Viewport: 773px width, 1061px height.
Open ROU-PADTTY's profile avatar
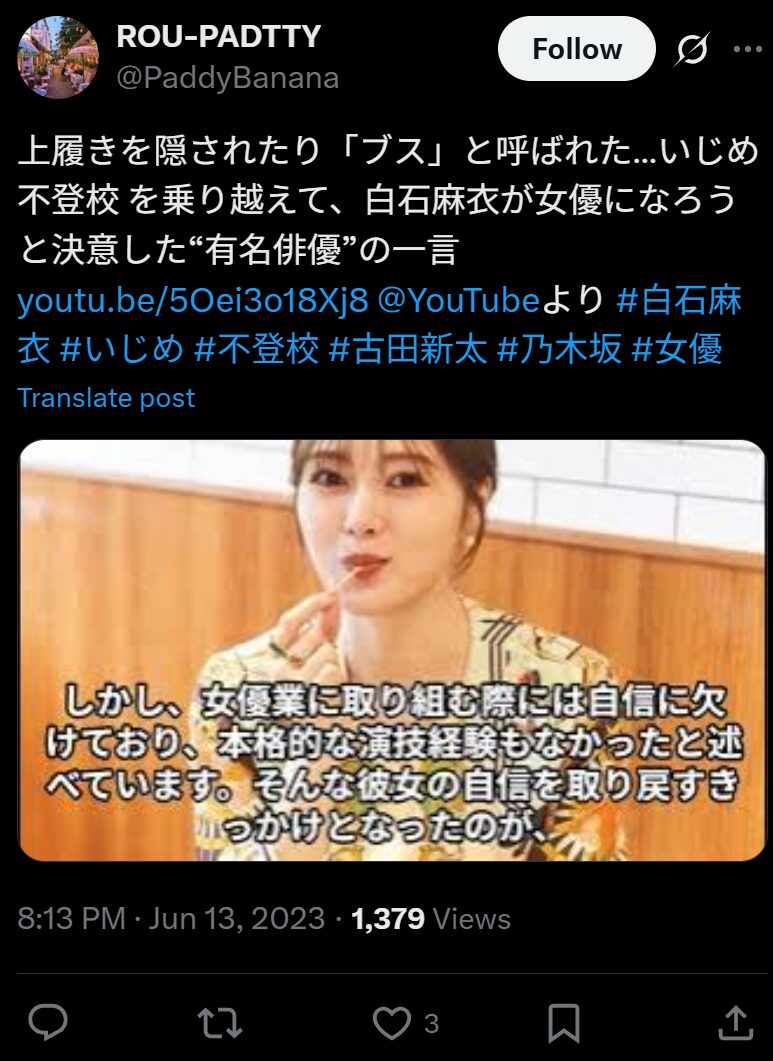(x=57, y=57)
